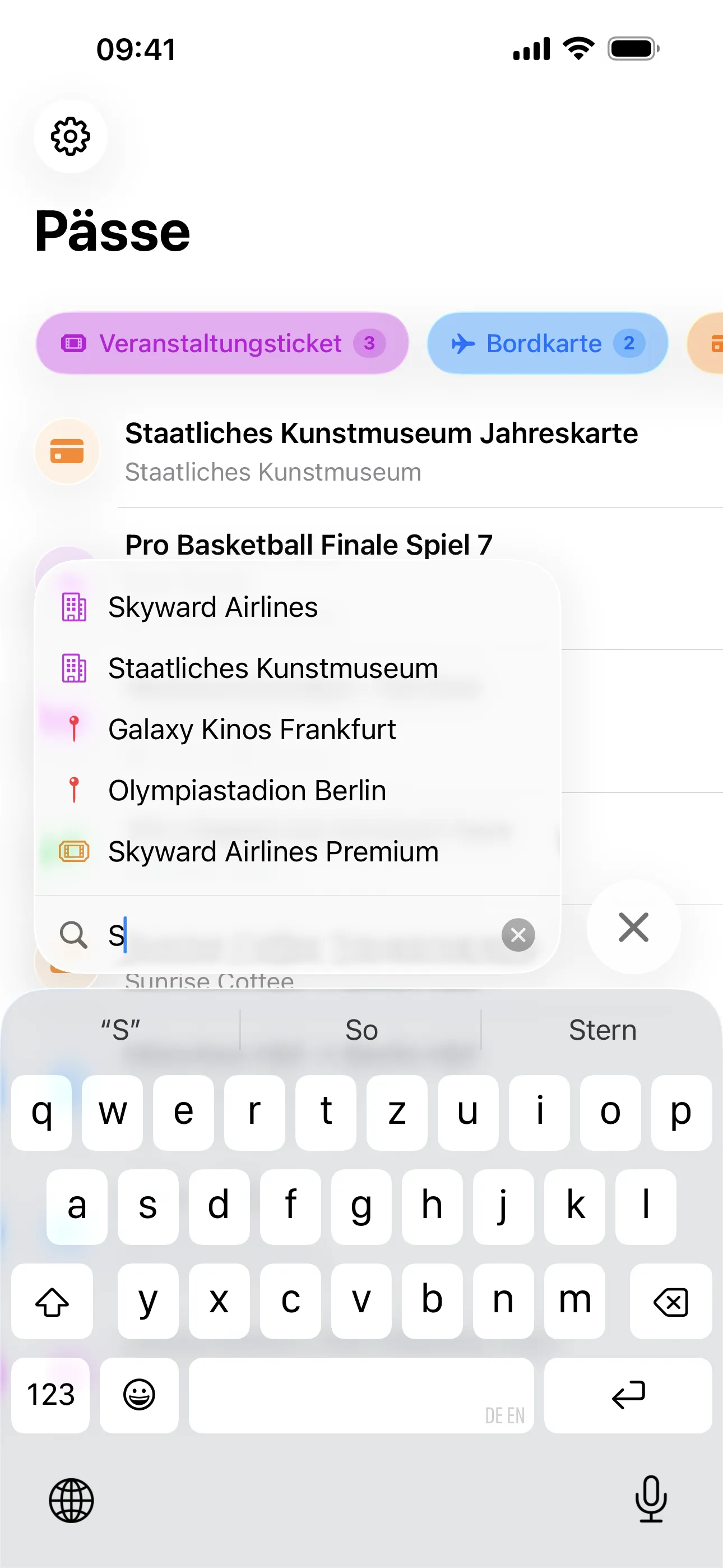Tap the search input field
723x1568 pixels.
(274, 935)
